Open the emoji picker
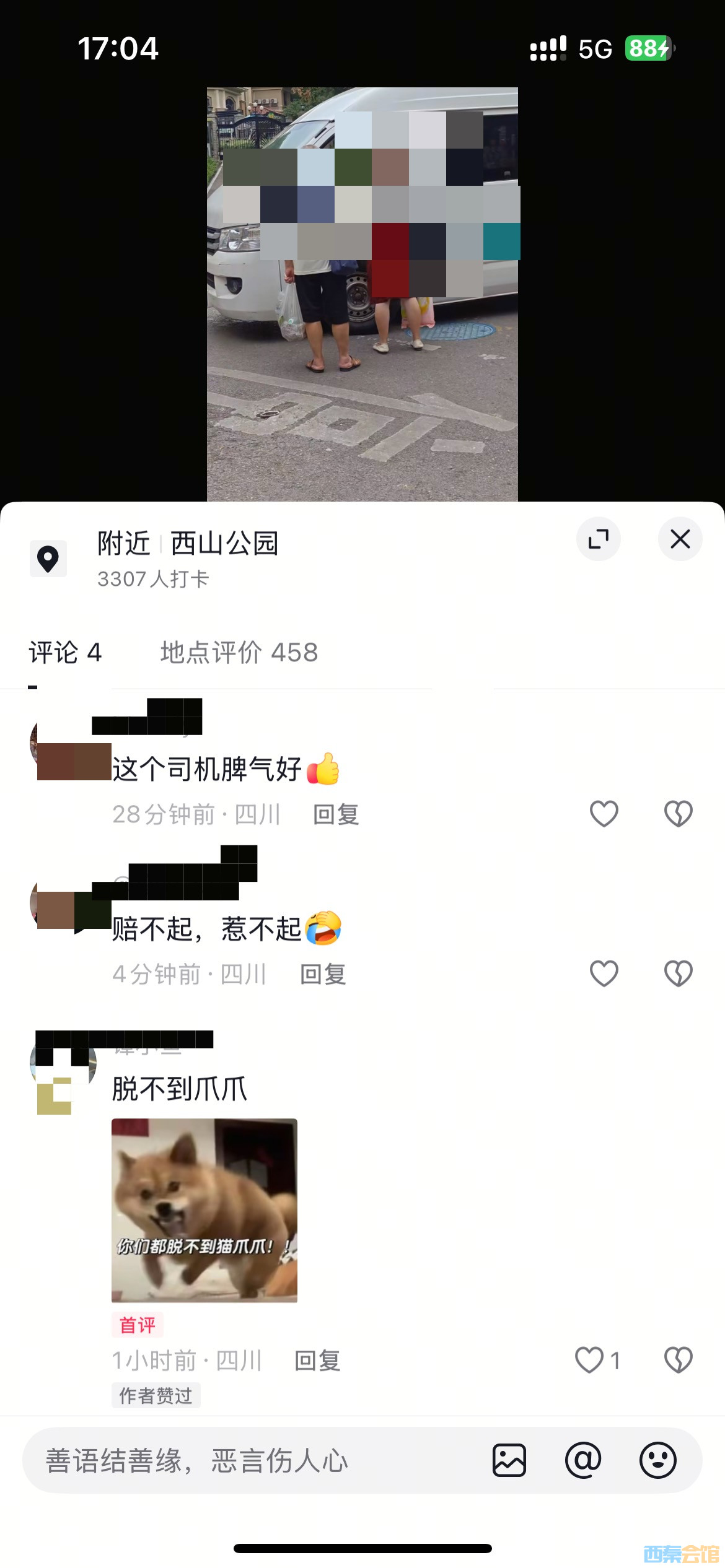 pyautogui.click(x=657, y=1460)
